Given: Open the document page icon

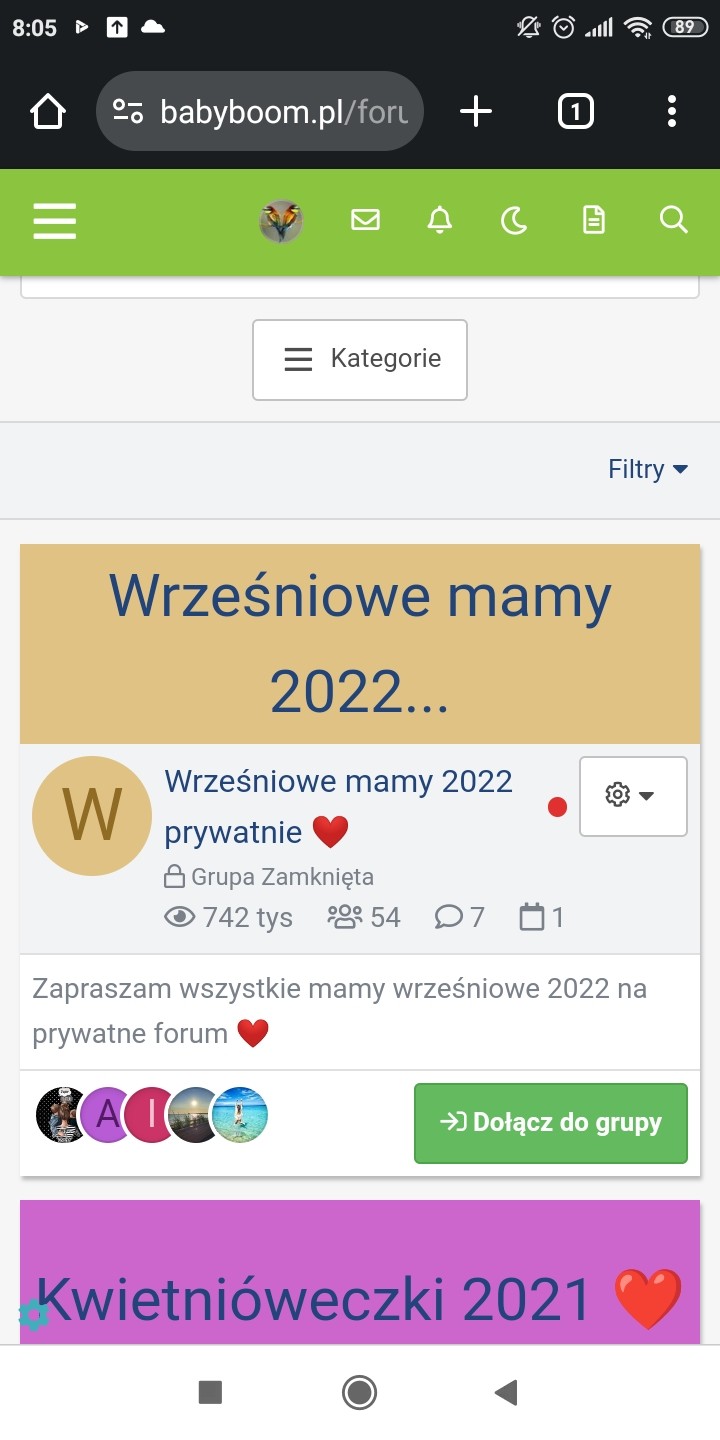Looking at the screenshot, I should pos(594,220).
